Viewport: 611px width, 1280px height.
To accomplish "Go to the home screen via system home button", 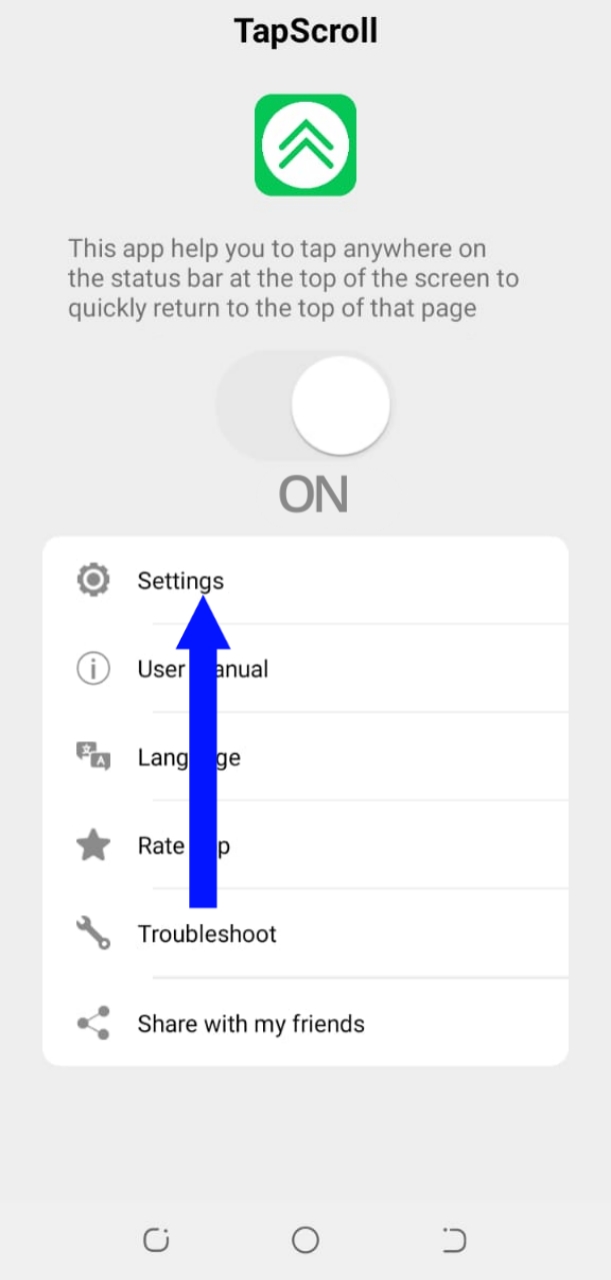I will [x=305, y=1240].
